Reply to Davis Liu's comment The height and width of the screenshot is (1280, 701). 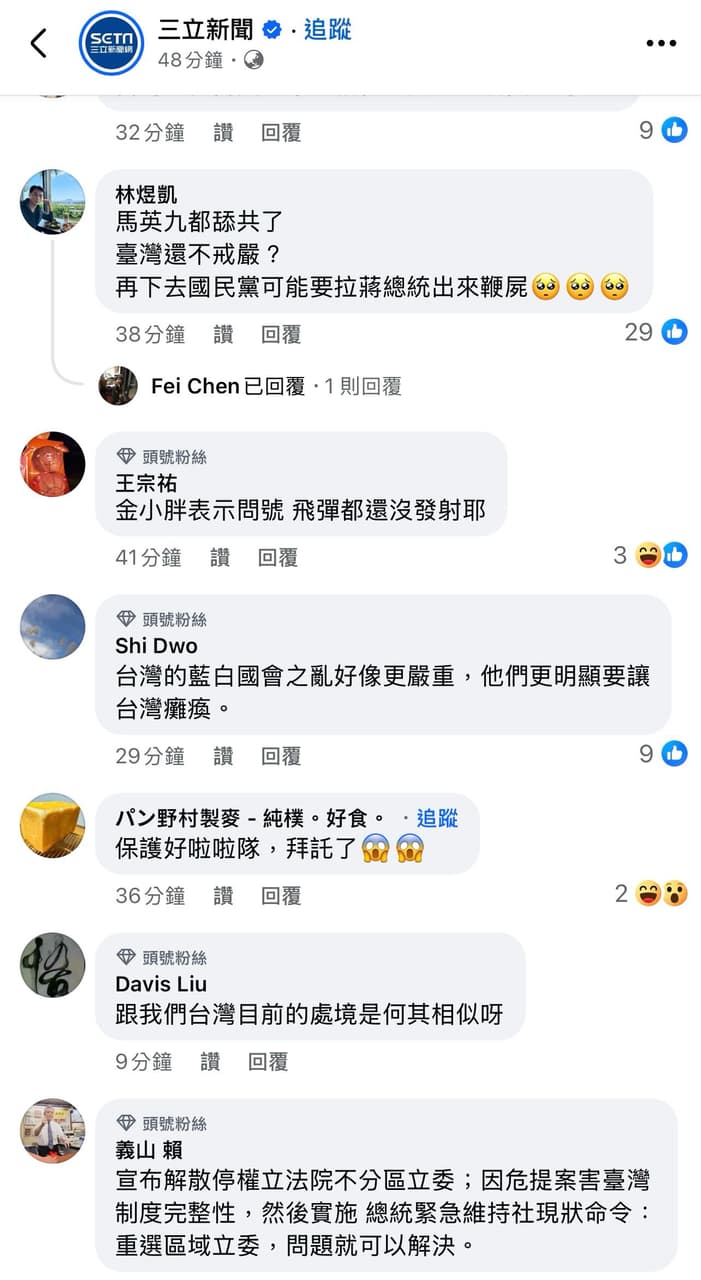point(268,1061)
